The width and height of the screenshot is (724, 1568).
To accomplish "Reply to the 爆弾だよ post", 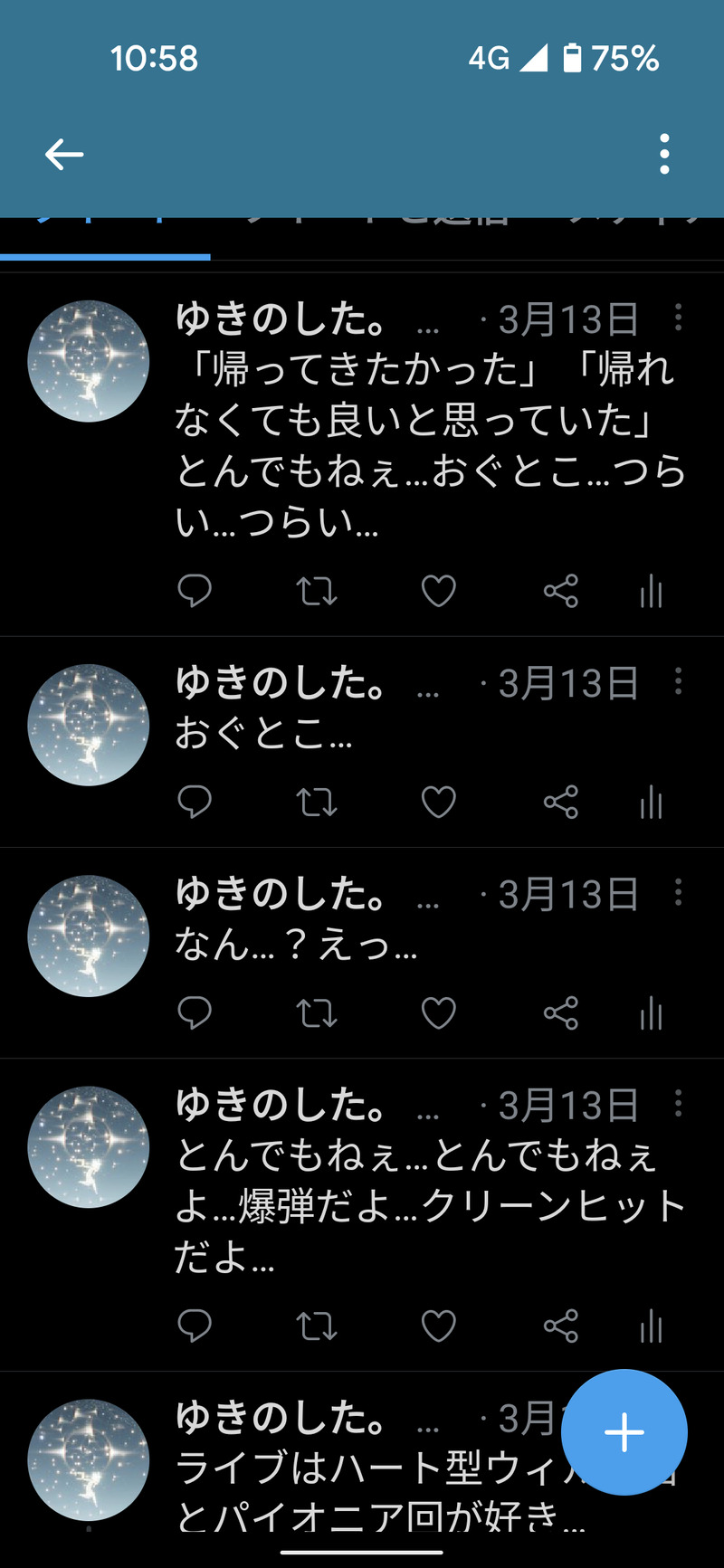I will 195,1326.
